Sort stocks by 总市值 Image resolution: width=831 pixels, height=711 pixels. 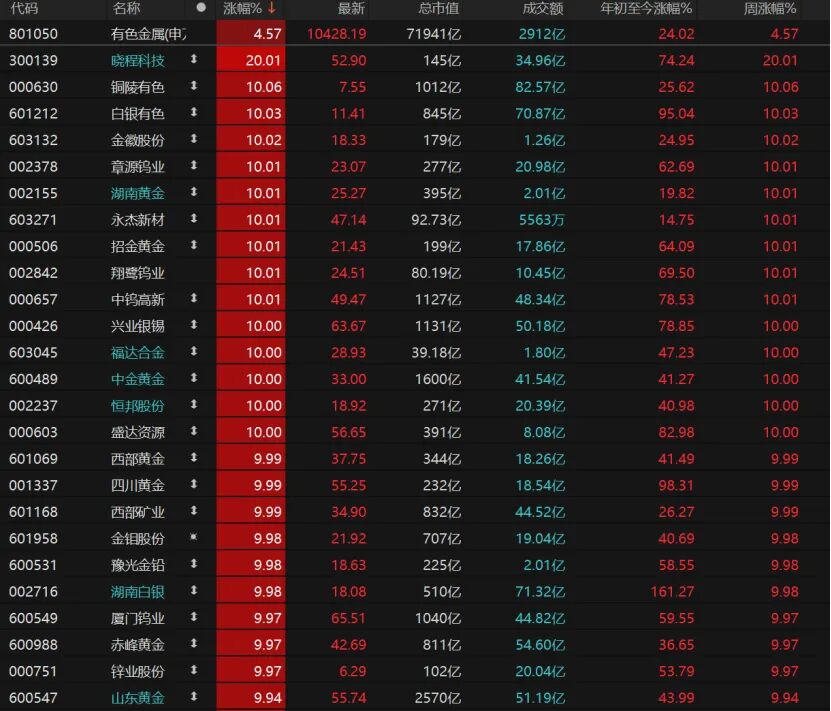point(437,9)
